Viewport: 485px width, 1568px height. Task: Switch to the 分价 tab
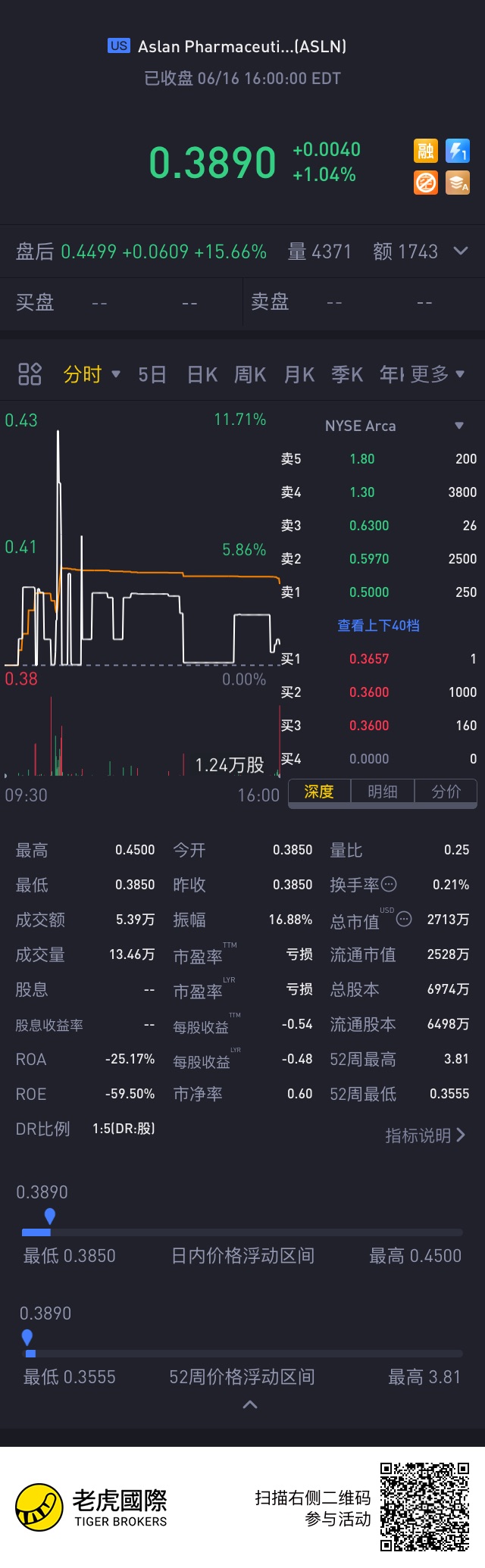click(x=446, y=792)
